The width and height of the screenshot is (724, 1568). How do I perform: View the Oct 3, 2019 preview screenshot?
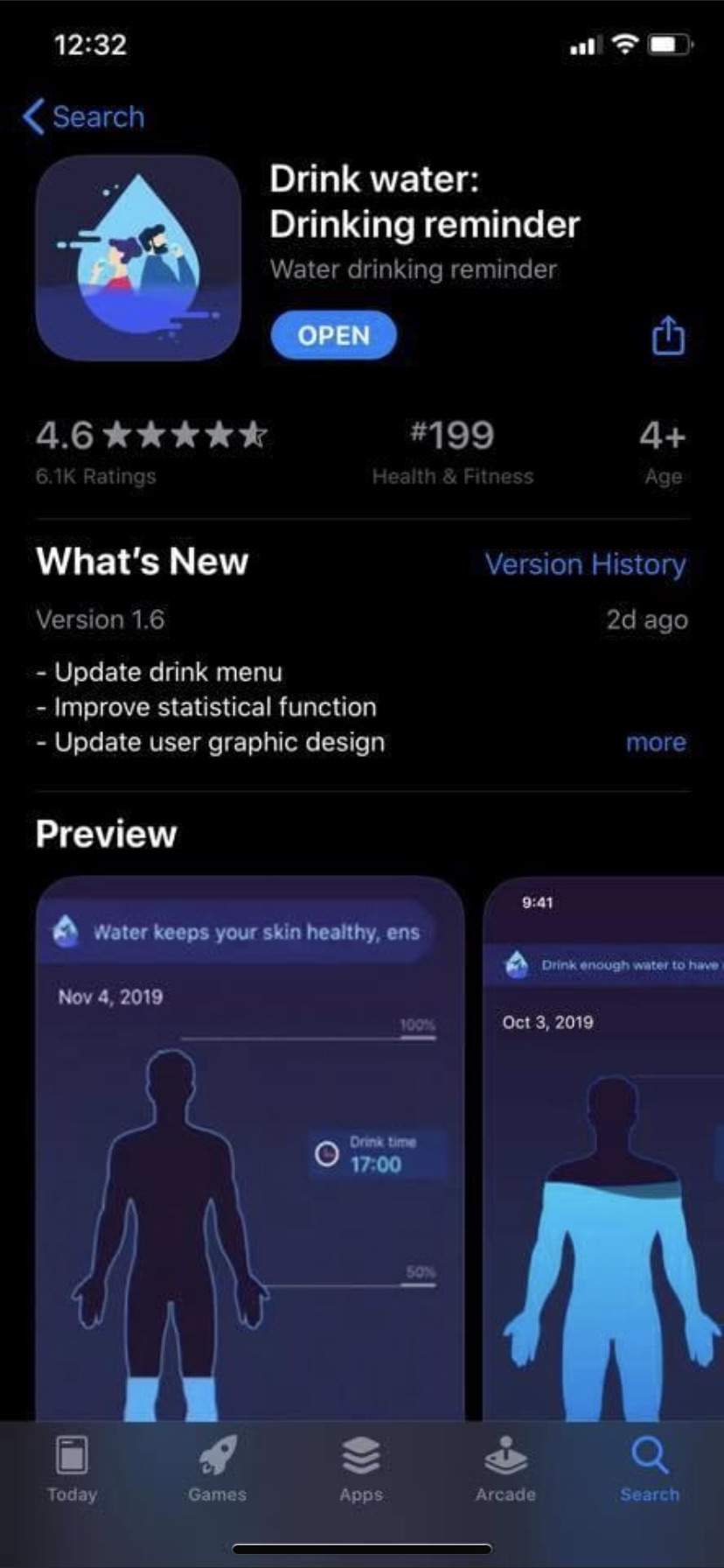pyautogui.click(x=603, y=1137)
